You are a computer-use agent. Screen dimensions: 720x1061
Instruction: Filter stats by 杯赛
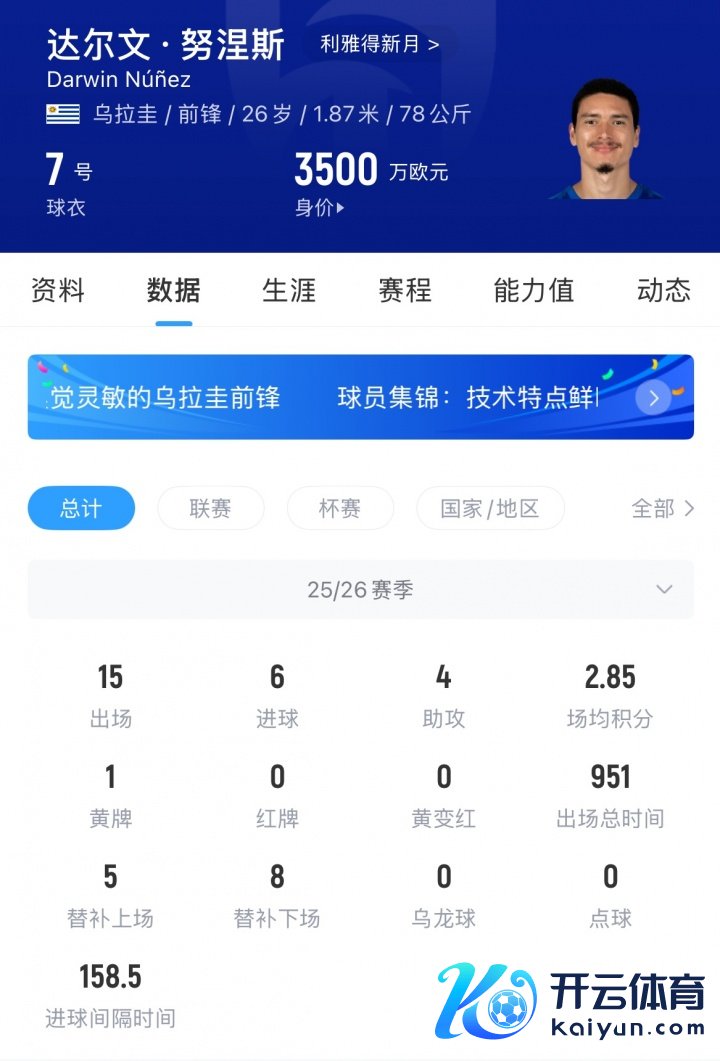click(340, 508)
